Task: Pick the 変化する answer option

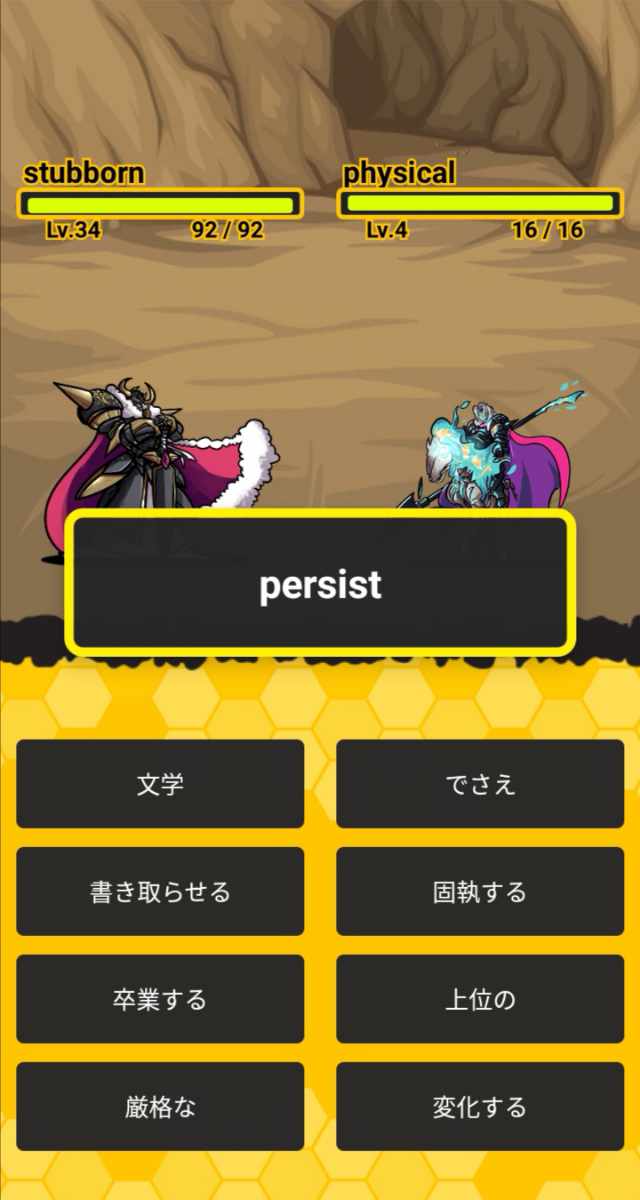Action: [x=480, y=1106]
